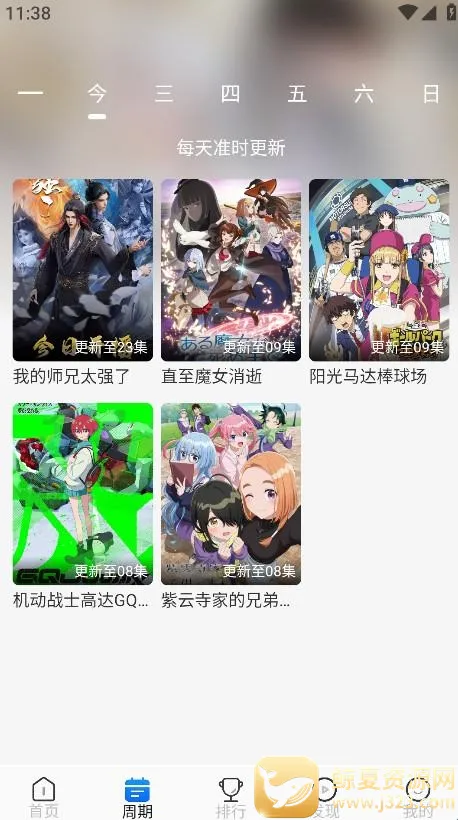Select the 今 (today) tab

click(x=97, y=94)
